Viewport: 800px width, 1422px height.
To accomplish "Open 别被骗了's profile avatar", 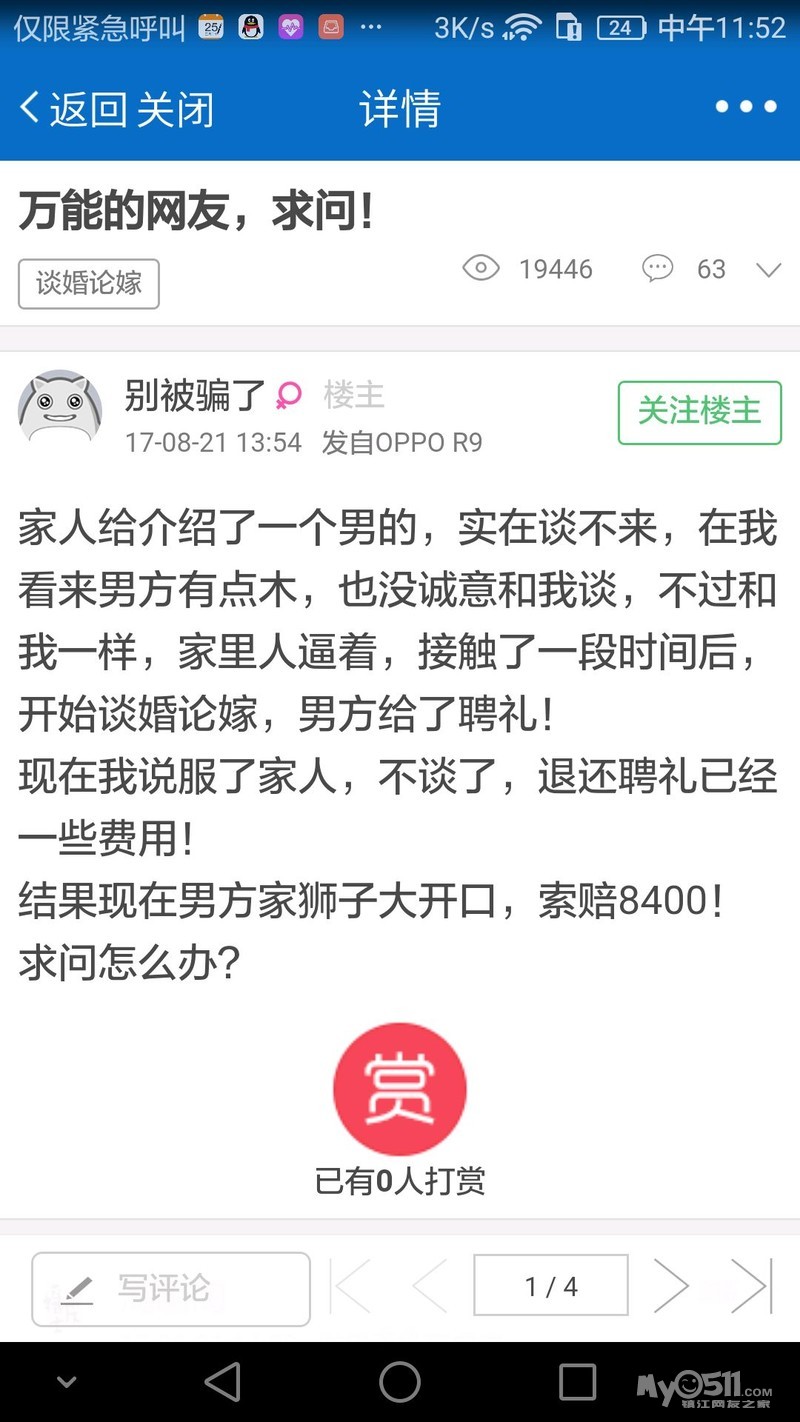I will 60,410.
